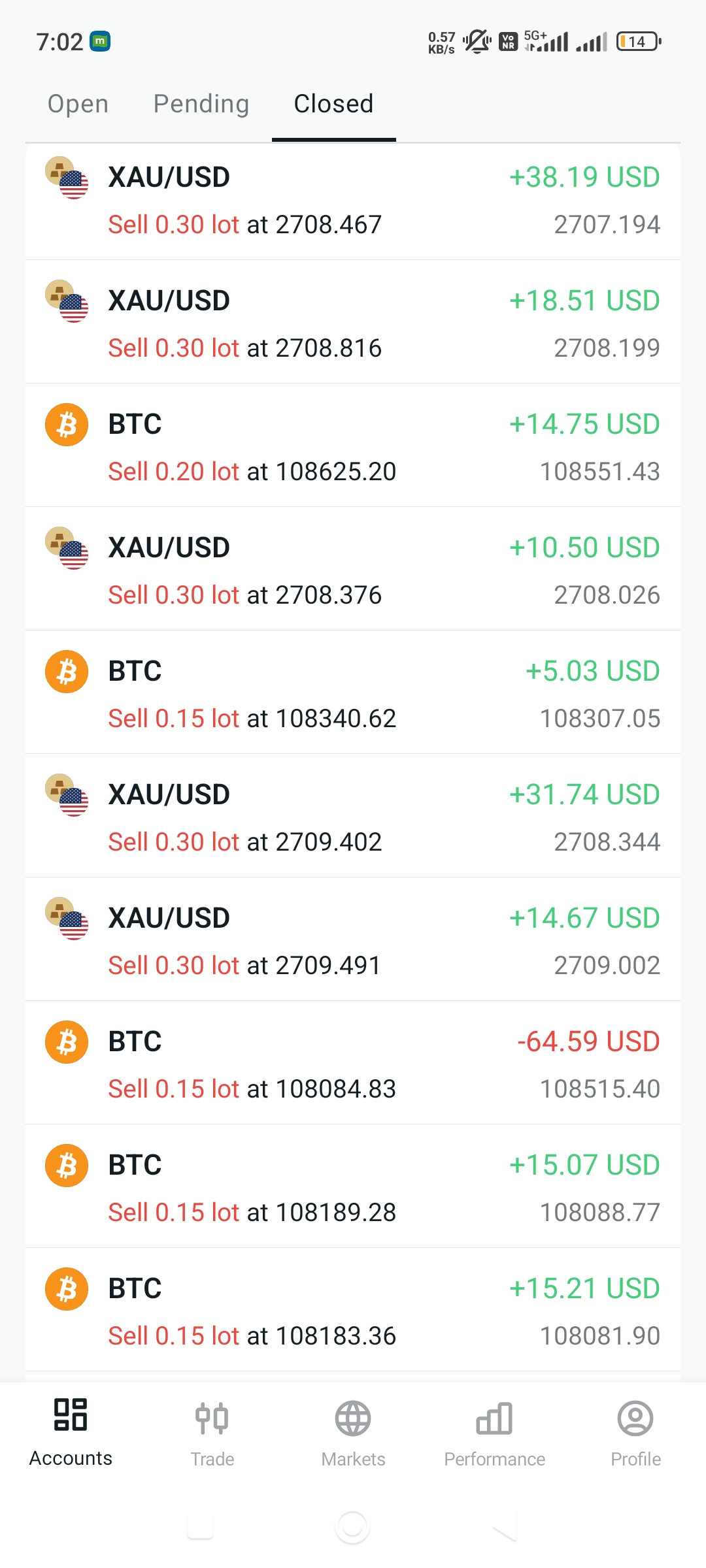View BTC trade with +5.03 USD profit
This screenshot has width=706, height=1568.
[353, 694]
